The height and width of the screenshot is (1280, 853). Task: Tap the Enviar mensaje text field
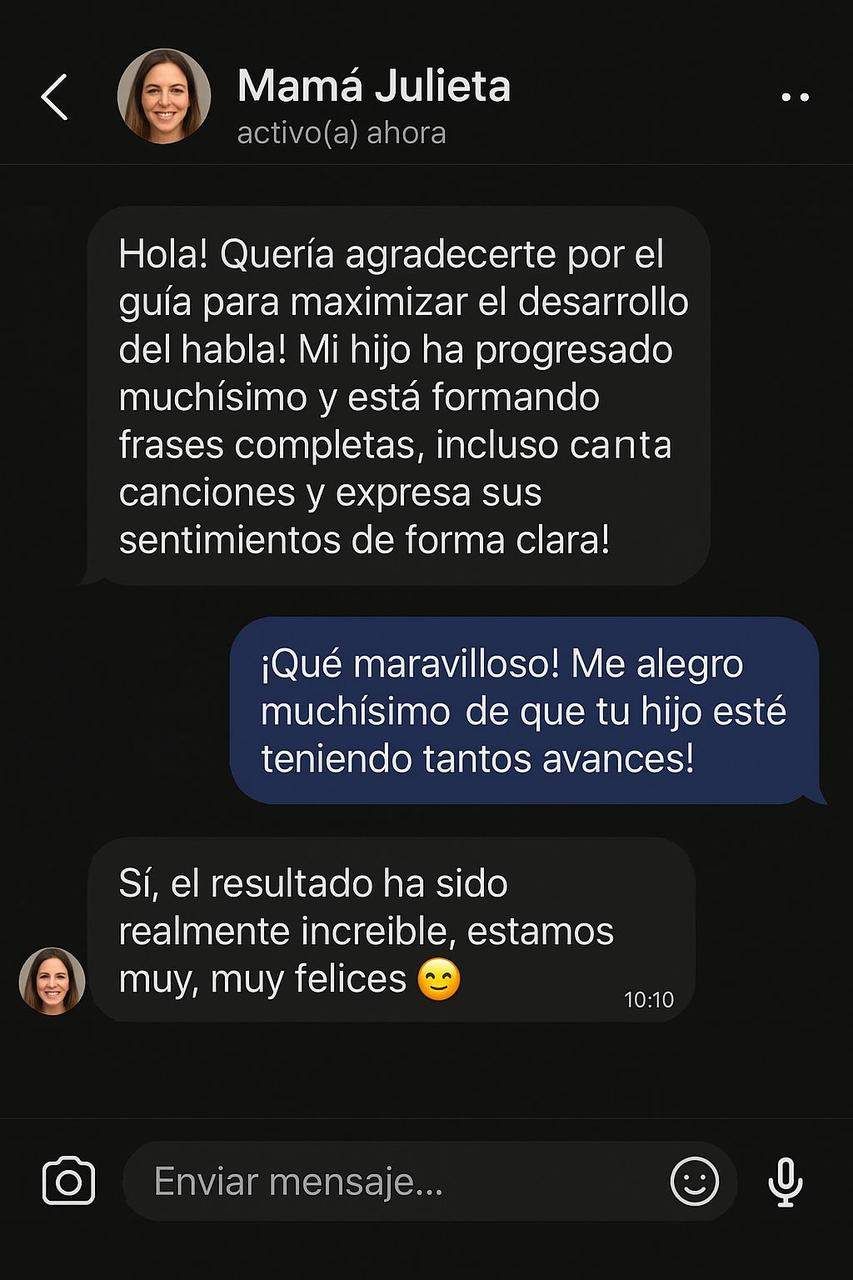pyautogui.click(x=400, y=1182)
